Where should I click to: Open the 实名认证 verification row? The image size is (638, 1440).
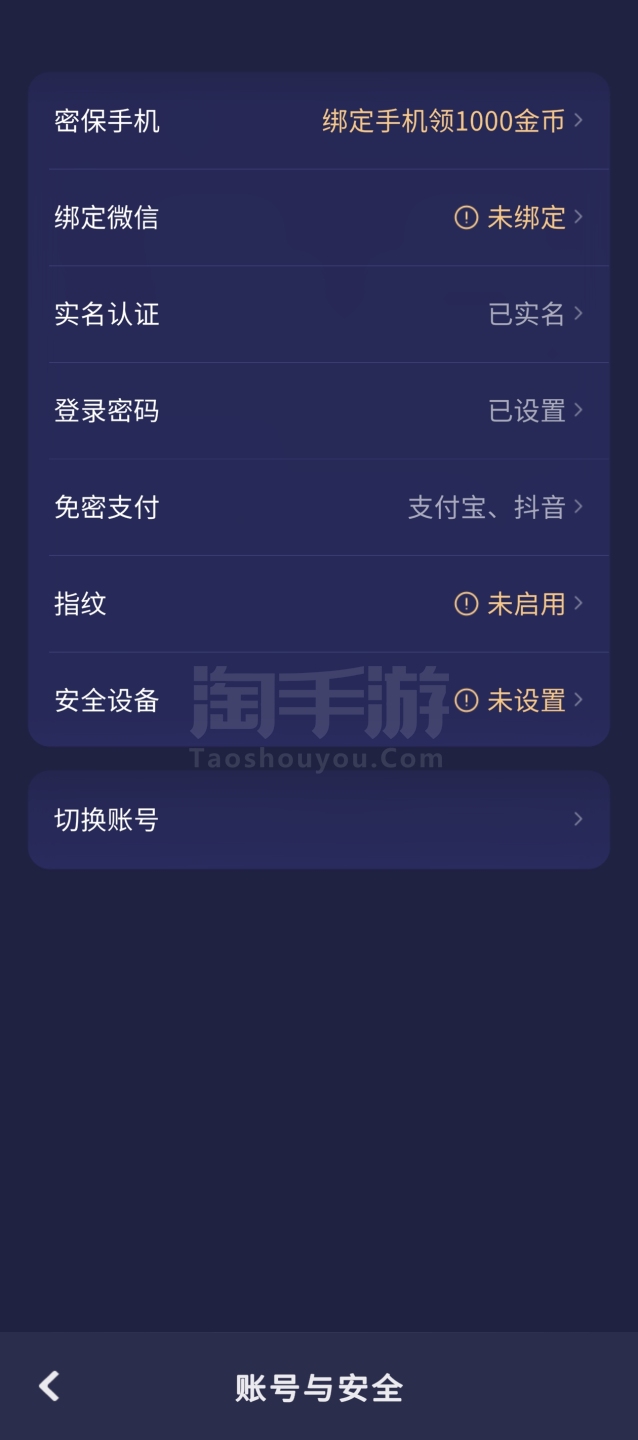(x=318, y=314)
